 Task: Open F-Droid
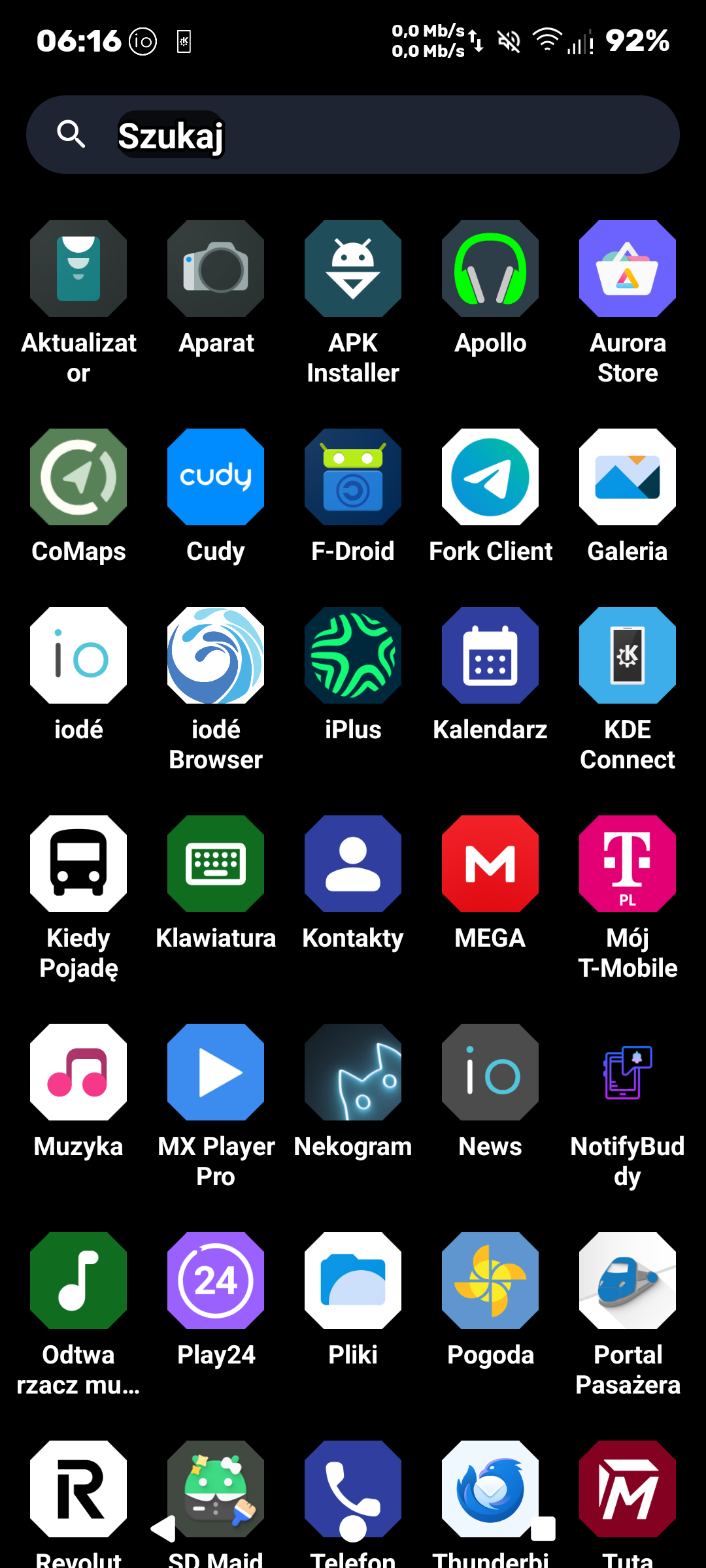click(x=353, y=477)
